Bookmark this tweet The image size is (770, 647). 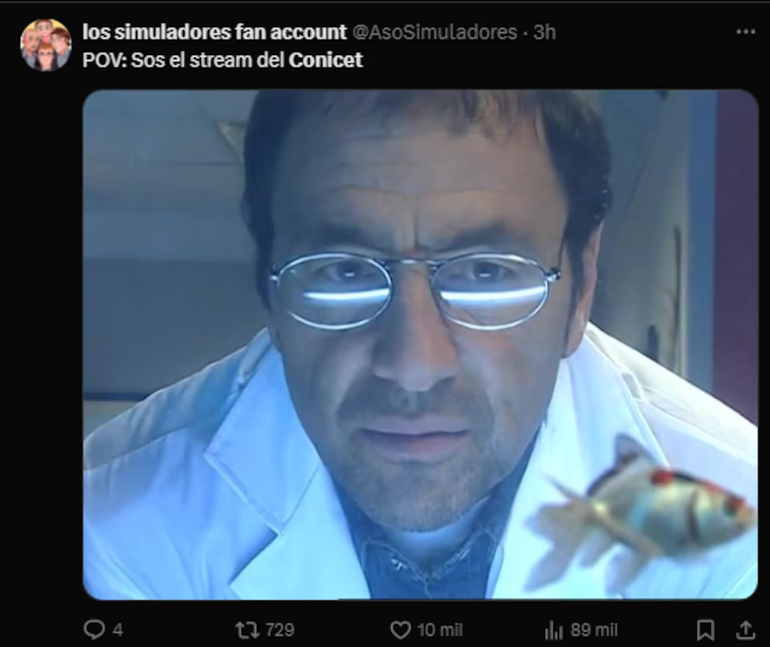705,629
